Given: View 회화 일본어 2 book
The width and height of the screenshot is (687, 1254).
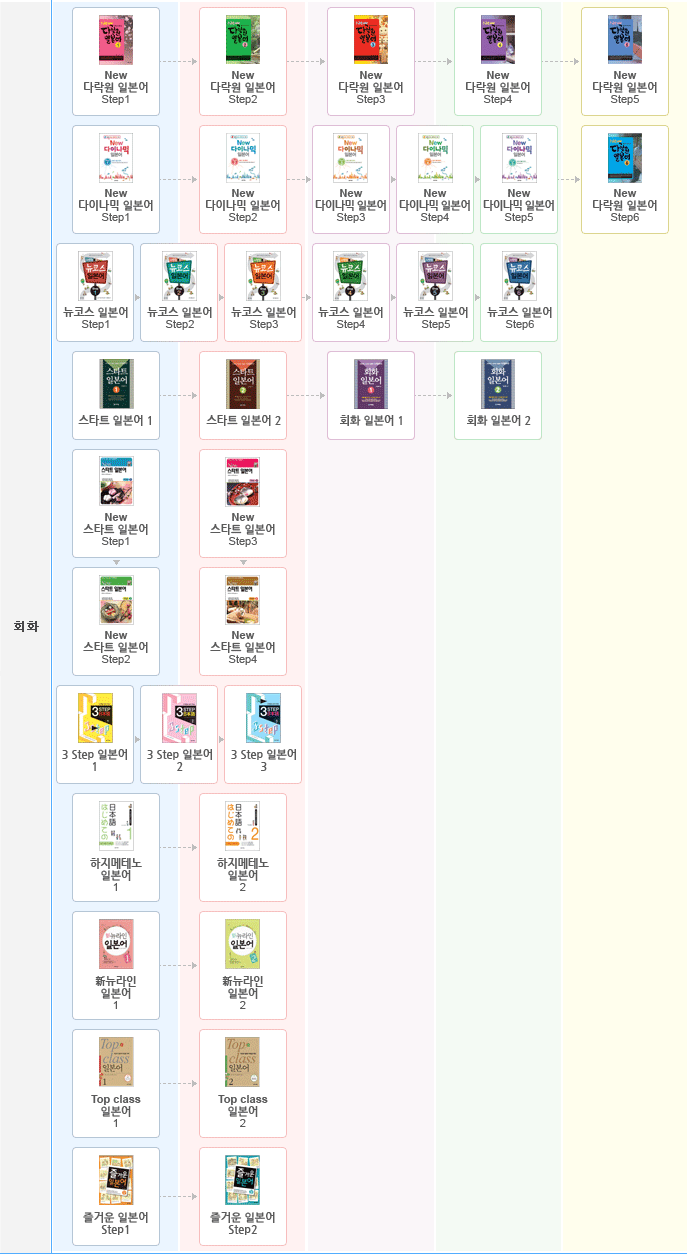Looking at the screenshot, I should coord(497,395).
